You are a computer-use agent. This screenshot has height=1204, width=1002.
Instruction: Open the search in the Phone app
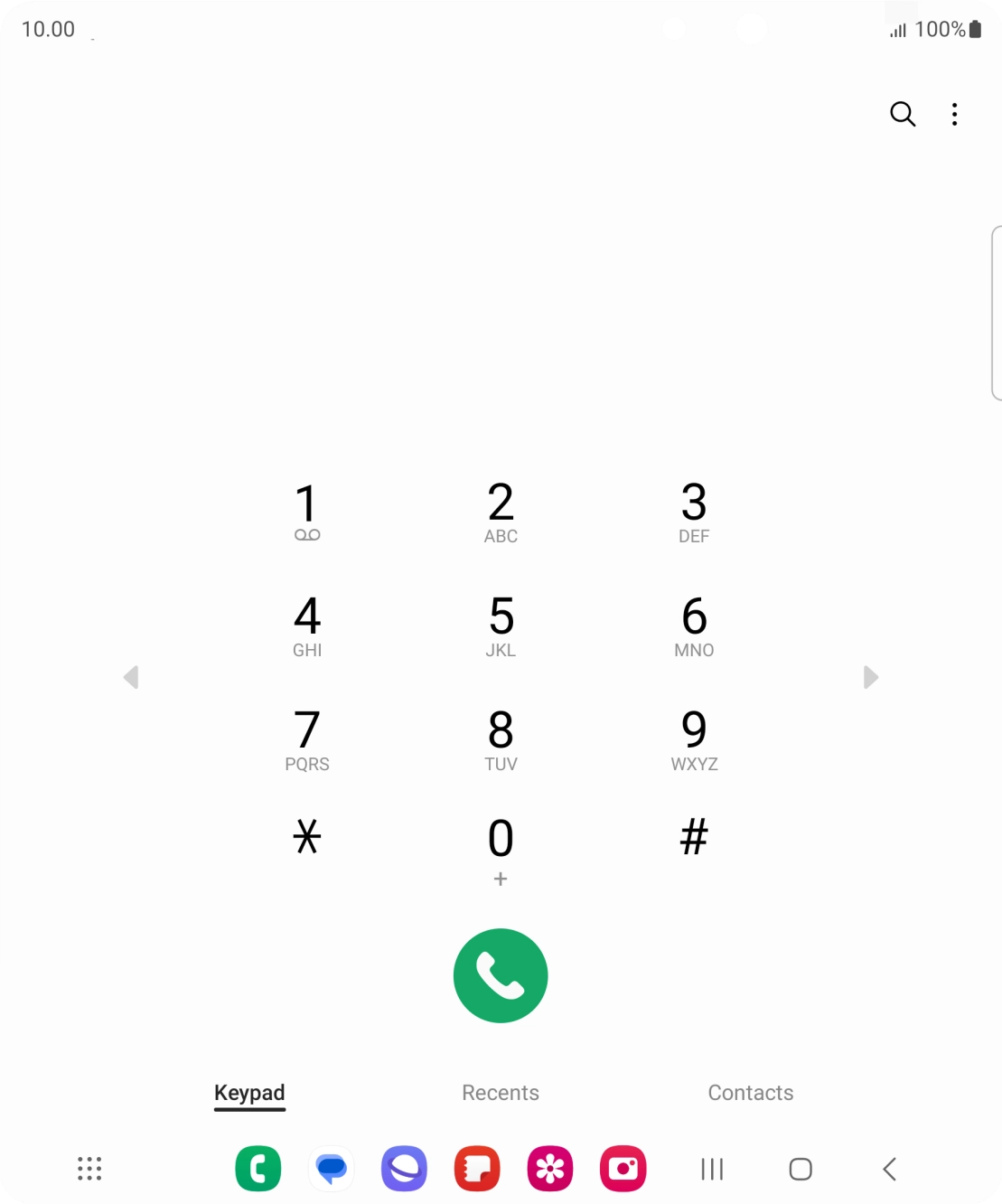point(902,115)
